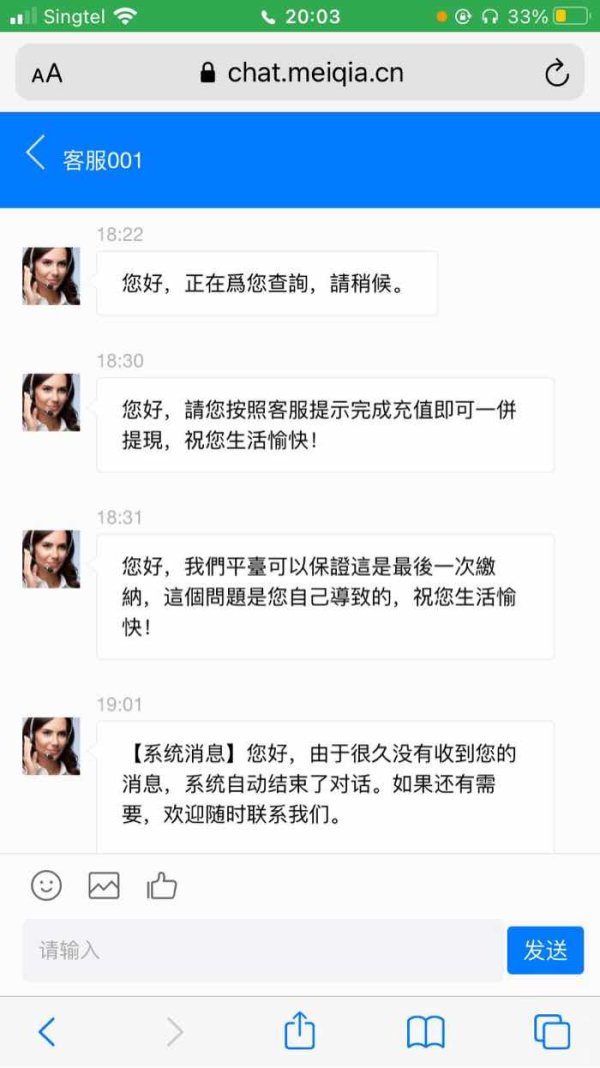Go back from the 客服001 chat
The width and height of the screenshot is (600, 1068).
click(36, 152)
